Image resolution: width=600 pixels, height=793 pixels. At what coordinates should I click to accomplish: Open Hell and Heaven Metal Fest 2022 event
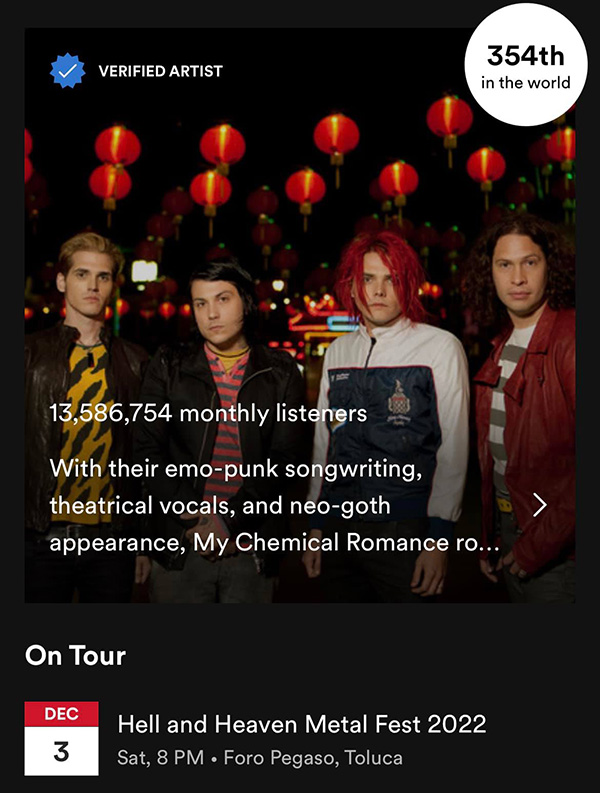302,723
